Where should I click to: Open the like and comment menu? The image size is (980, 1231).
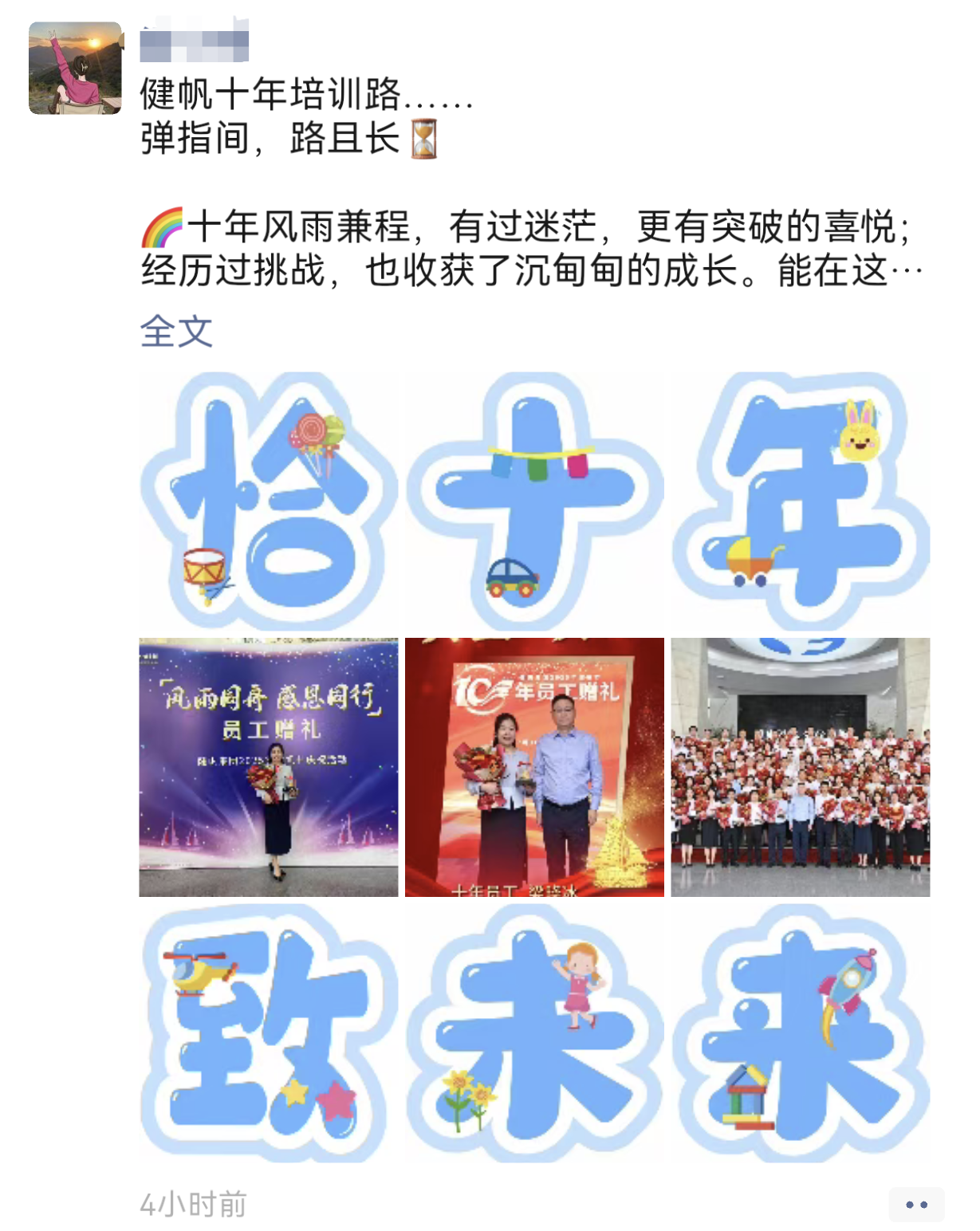click(x=916, y=1204)
